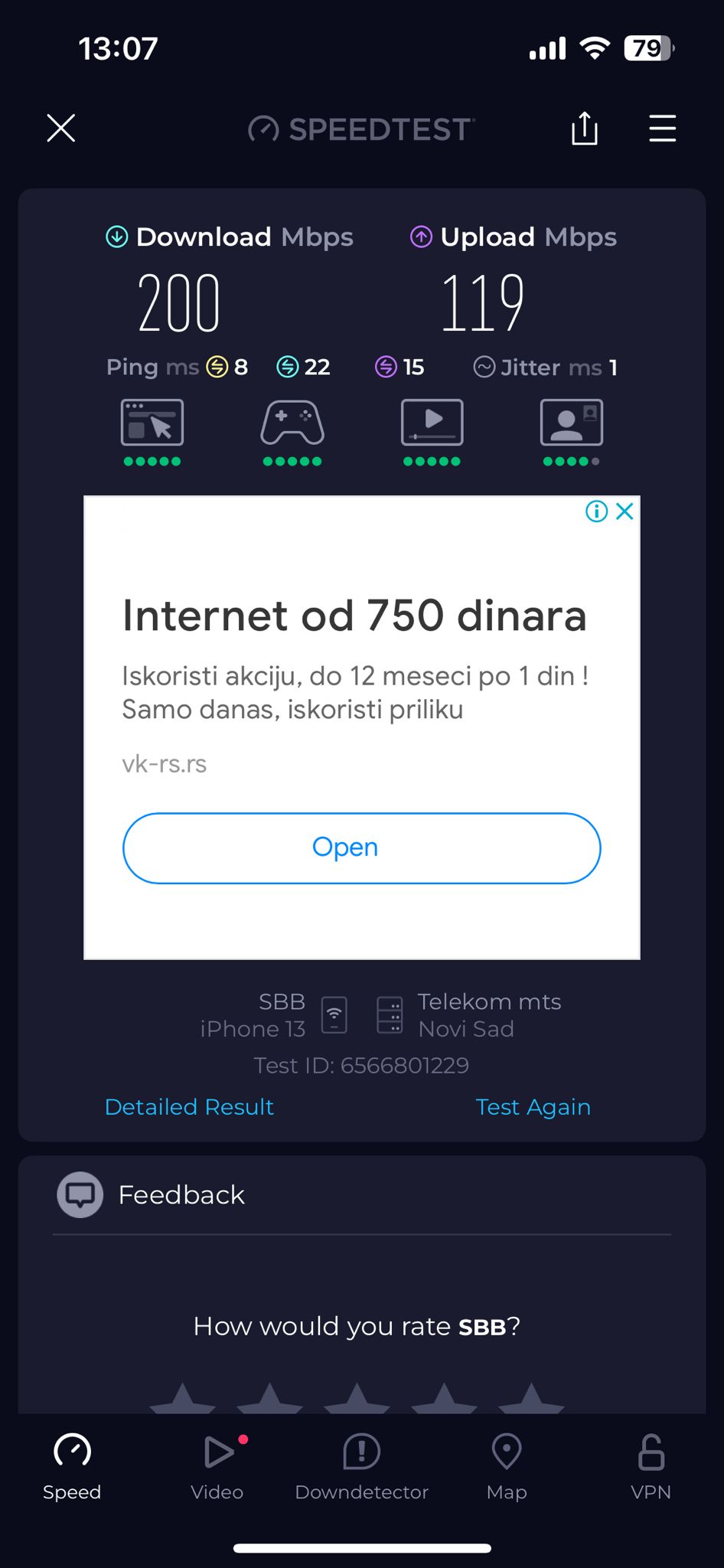Screen dimensions: 724x1568
Task: Dismiss the ad with the X icon
Action: [x=625, y=511]
